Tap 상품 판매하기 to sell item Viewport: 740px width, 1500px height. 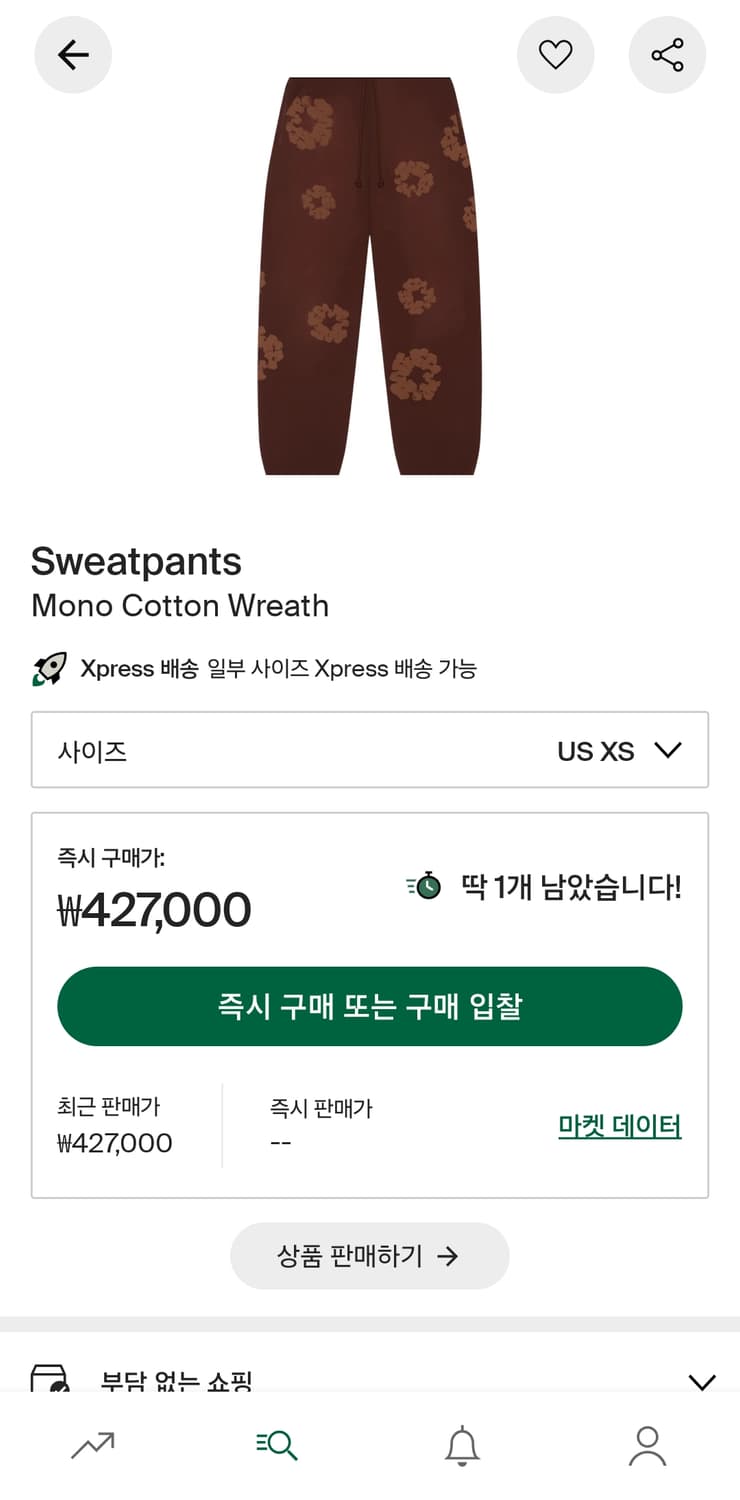pos(370,1256)
